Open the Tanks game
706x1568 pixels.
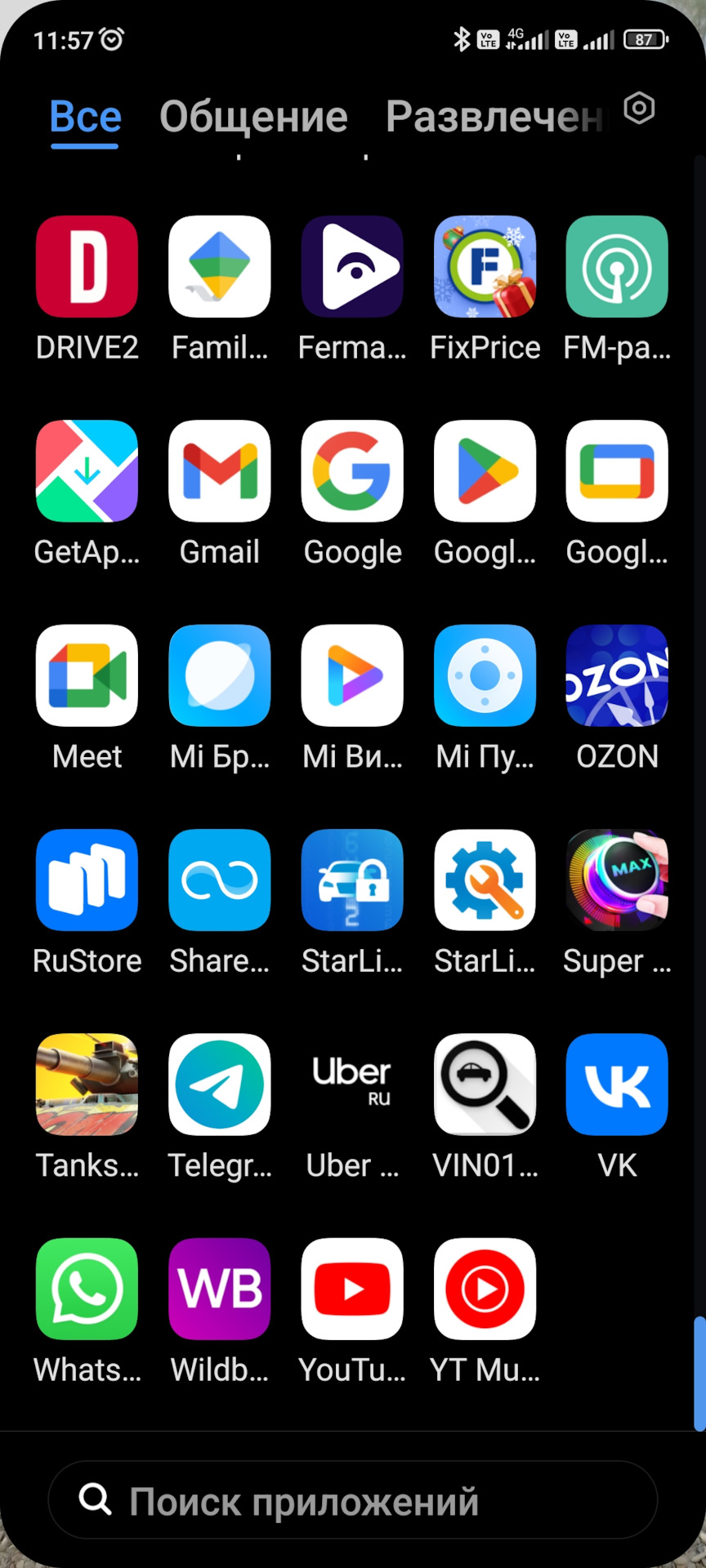pos(87,1085)
